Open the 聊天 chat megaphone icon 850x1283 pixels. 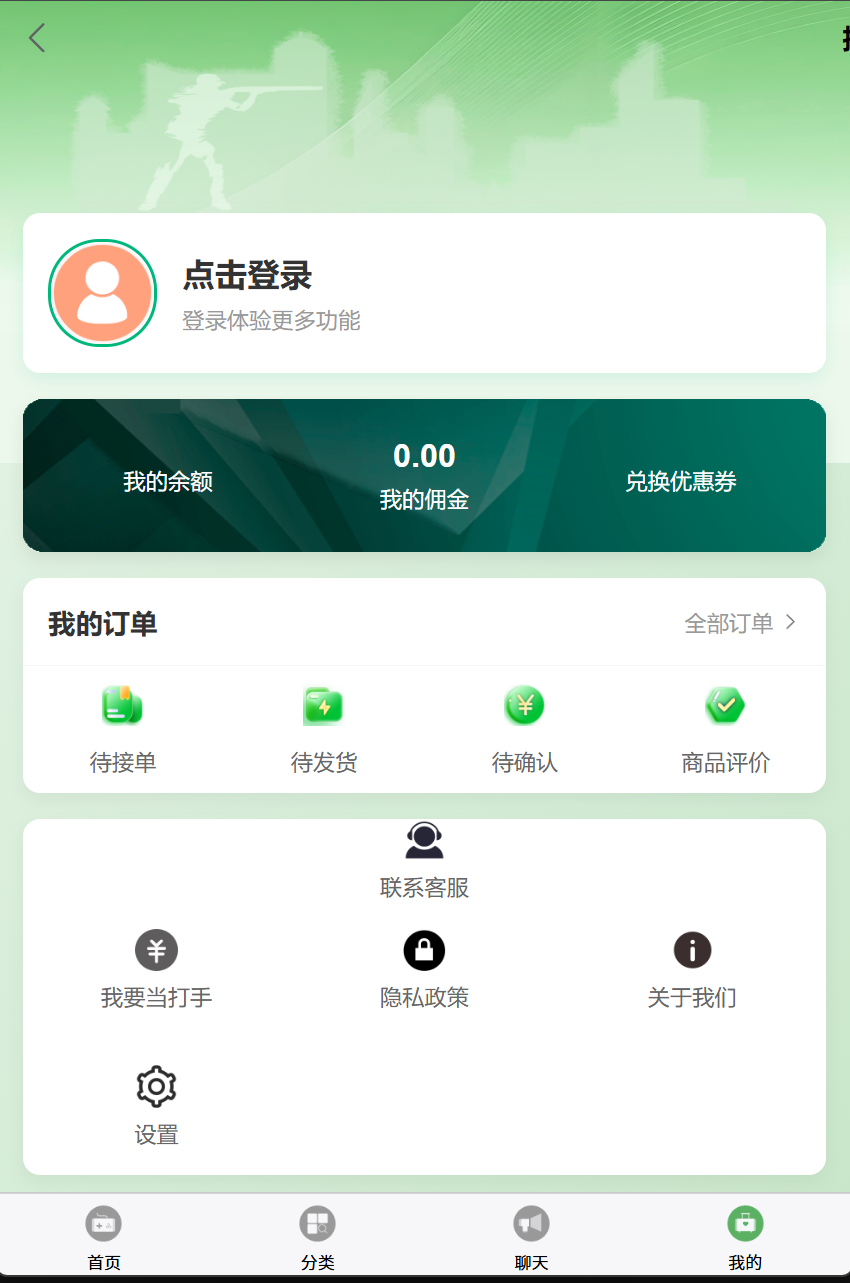[531, 1223]
